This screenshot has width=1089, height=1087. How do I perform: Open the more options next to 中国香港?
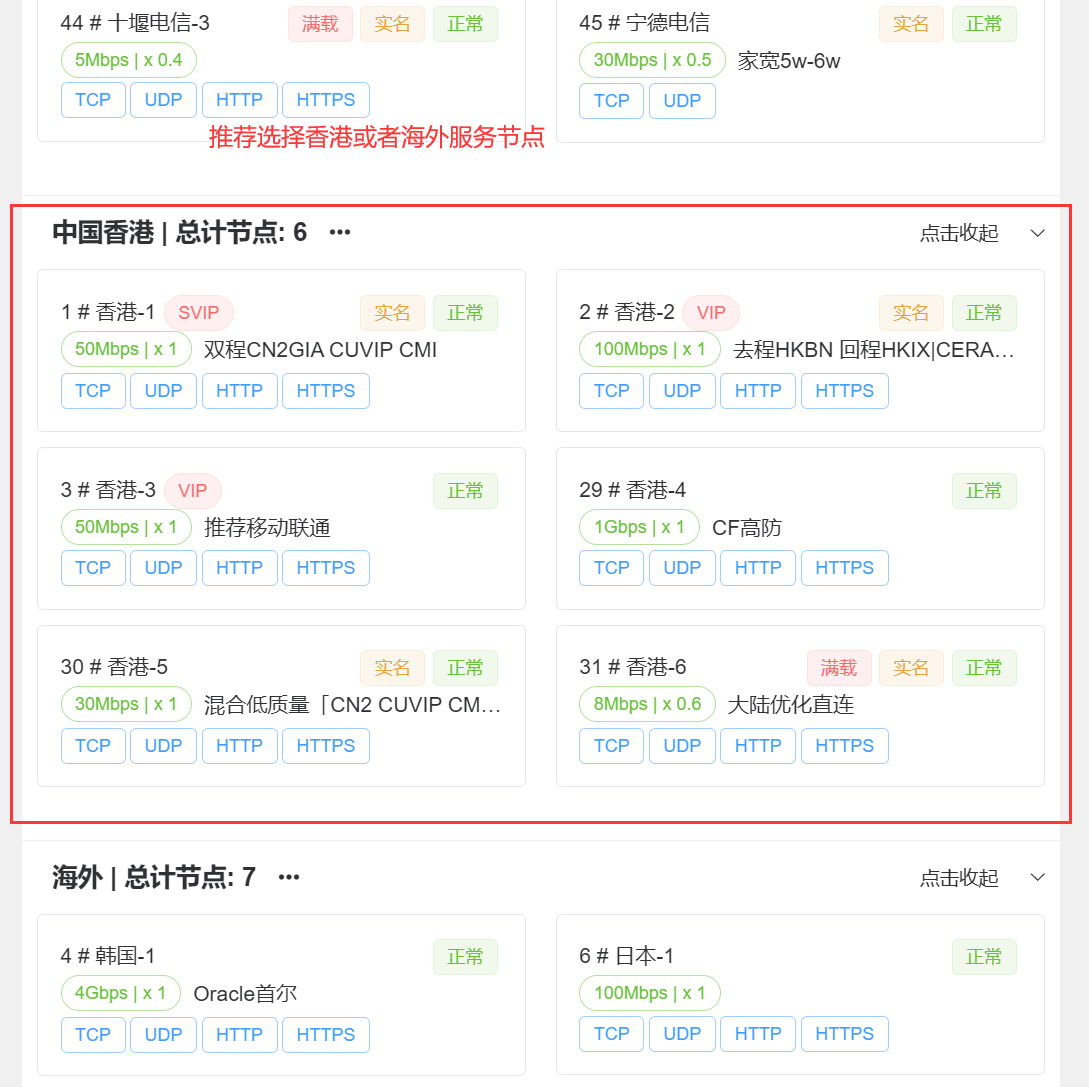tap(340, 233)
